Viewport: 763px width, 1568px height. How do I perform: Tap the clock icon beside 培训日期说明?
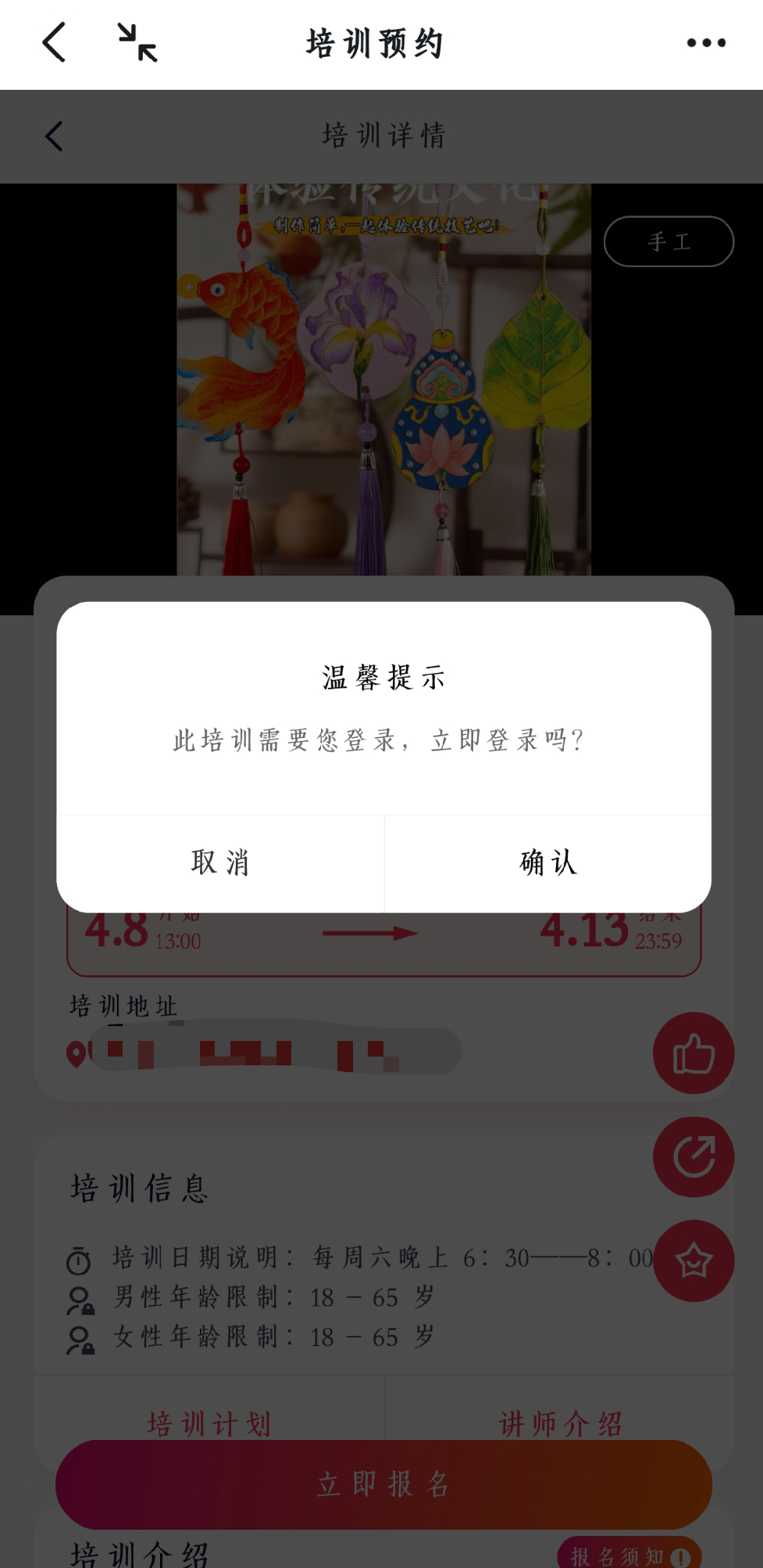[78, 1256]
